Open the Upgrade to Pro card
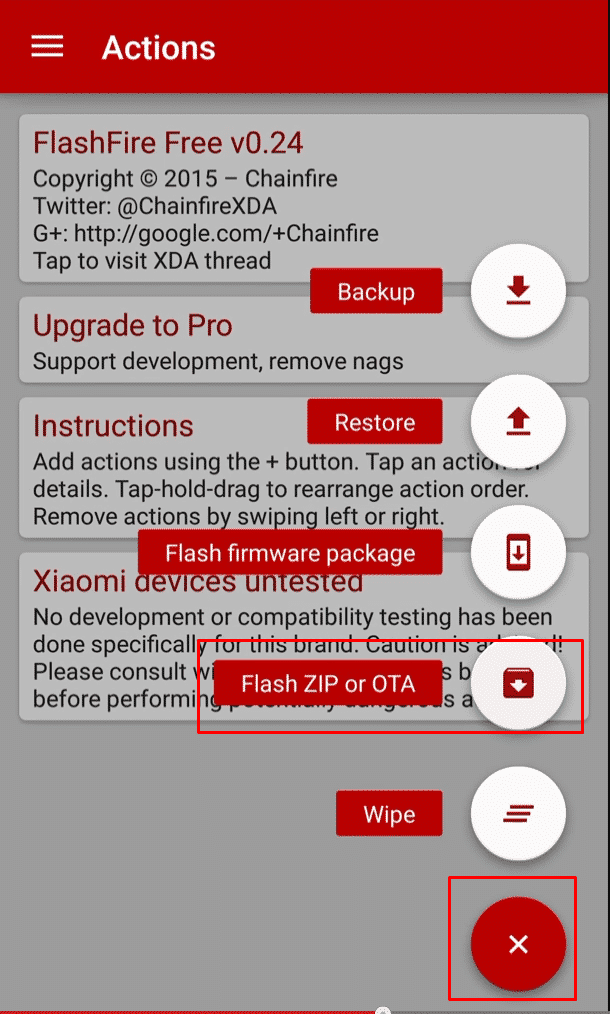The image size is (610, 1014). (303, 340)
